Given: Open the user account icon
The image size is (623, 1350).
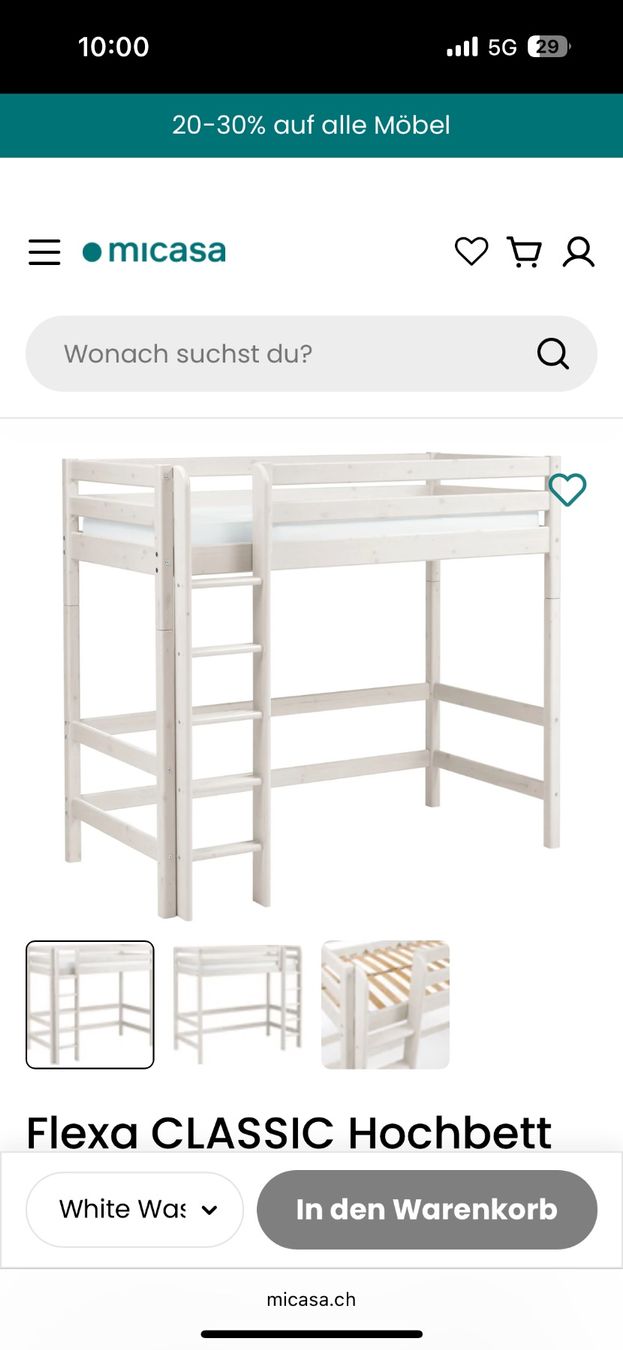Looking at the screenshot, I should pos(578,251).
